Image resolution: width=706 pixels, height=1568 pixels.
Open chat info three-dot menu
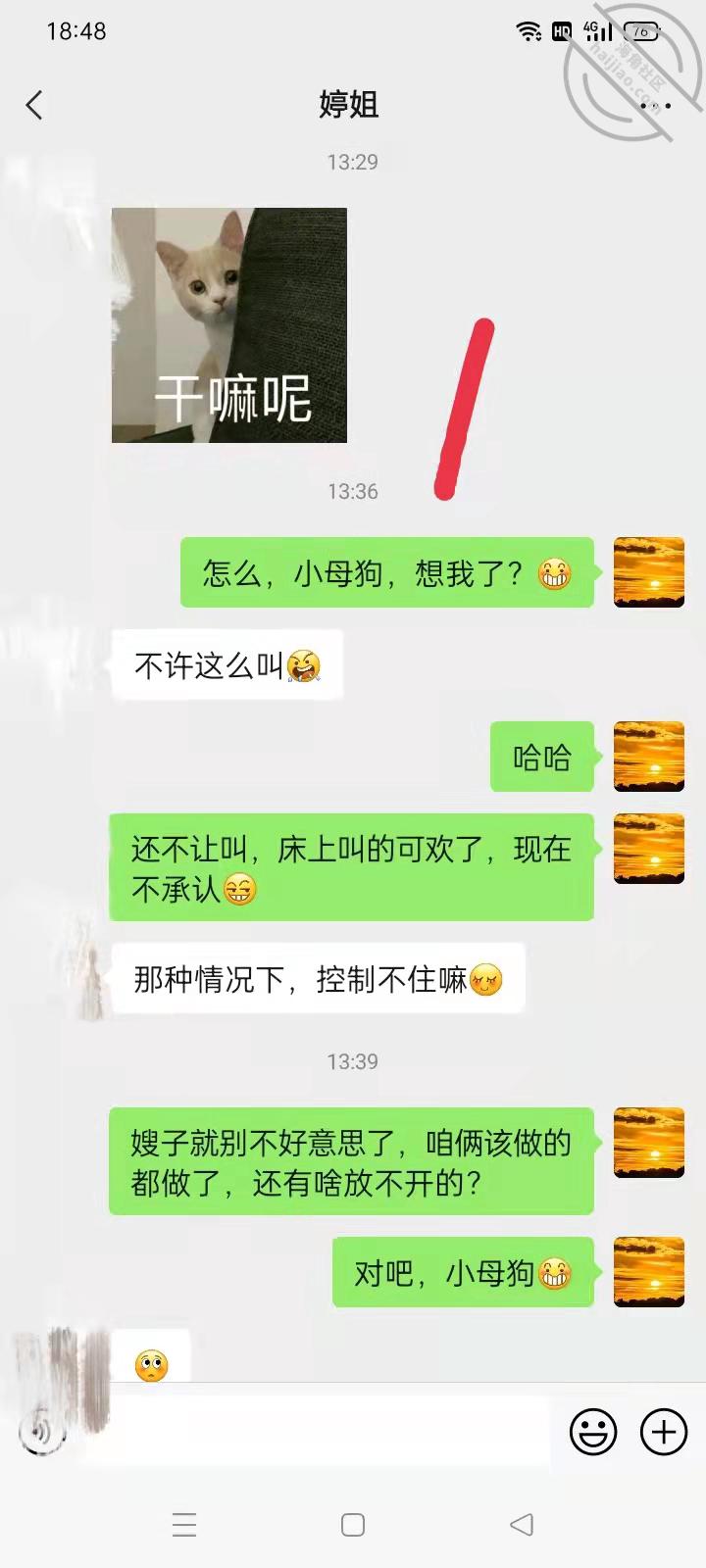coord(651,105)
